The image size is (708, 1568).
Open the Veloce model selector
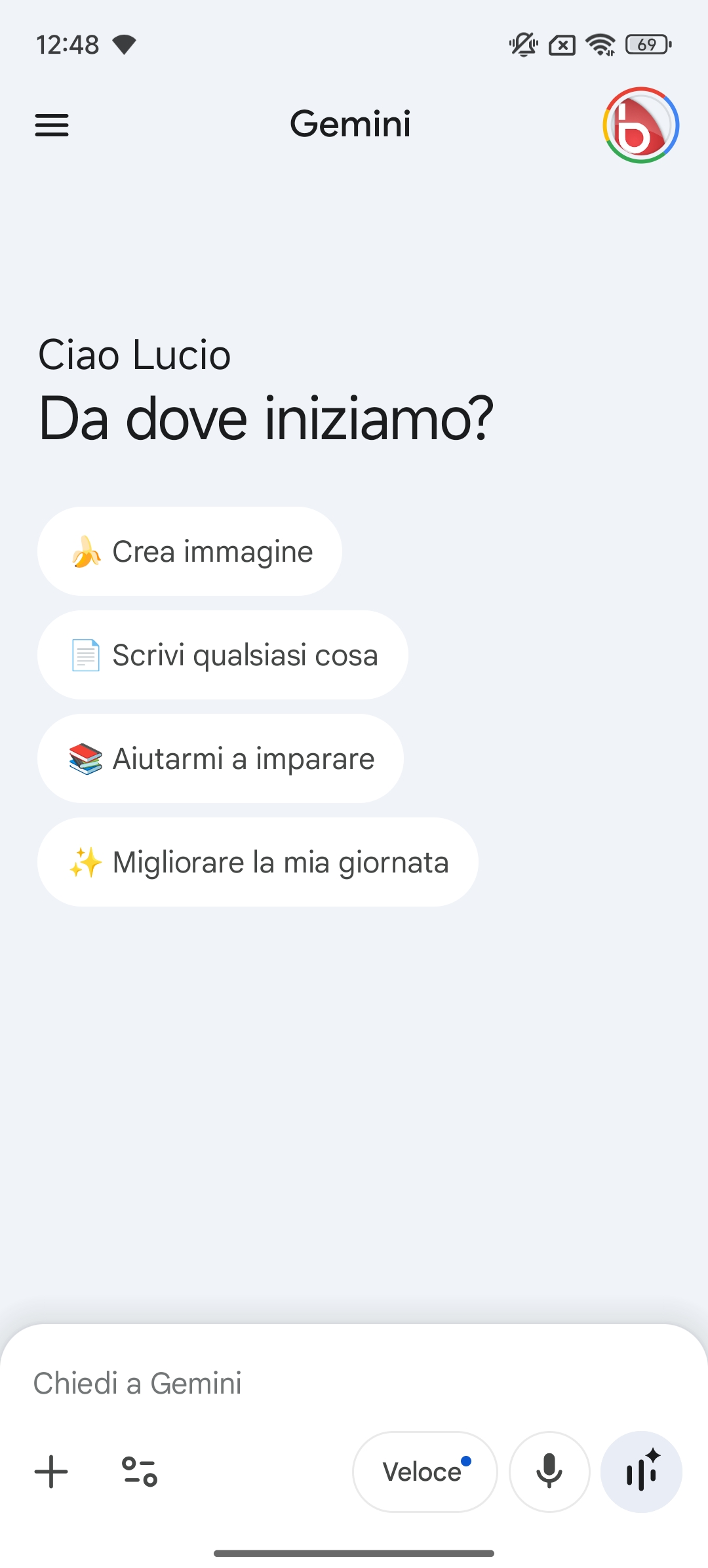tap(425, 1472)
